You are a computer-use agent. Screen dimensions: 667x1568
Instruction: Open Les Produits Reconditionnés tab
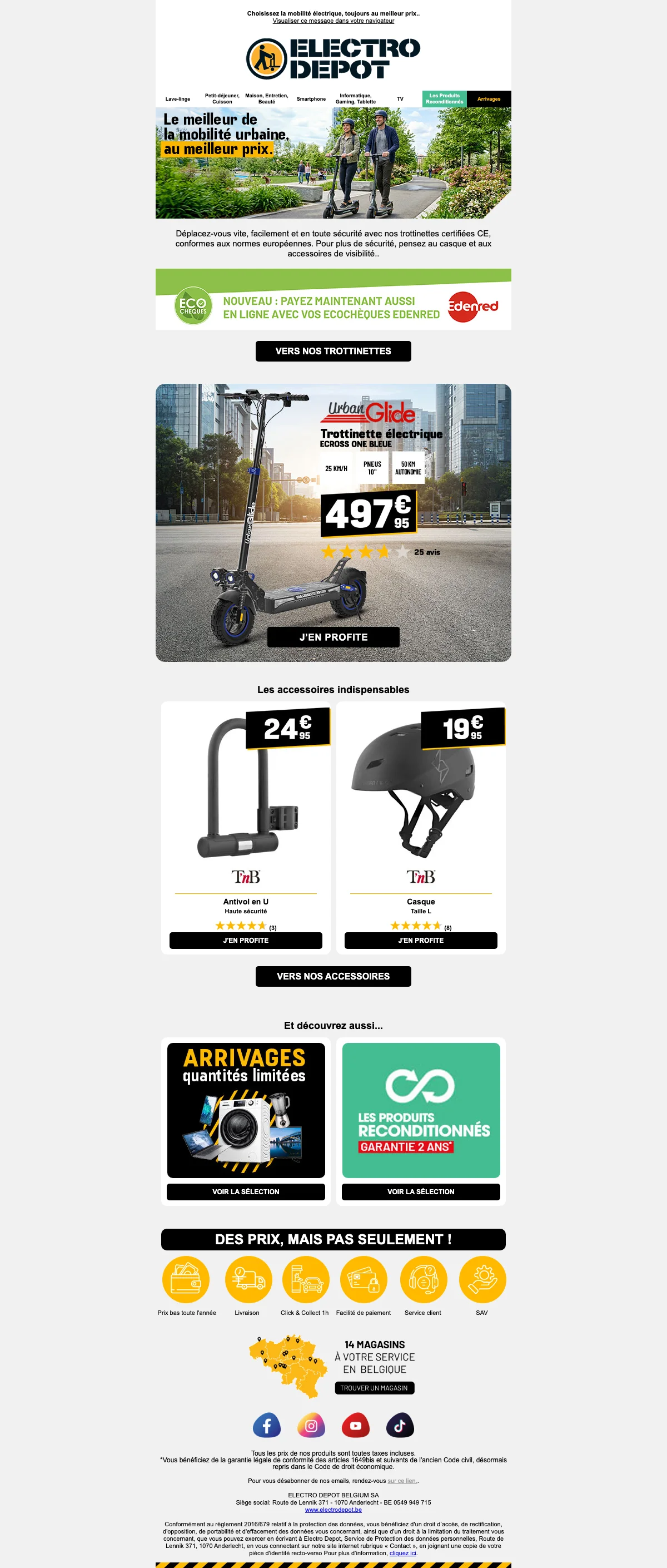[x=444, y=98]
